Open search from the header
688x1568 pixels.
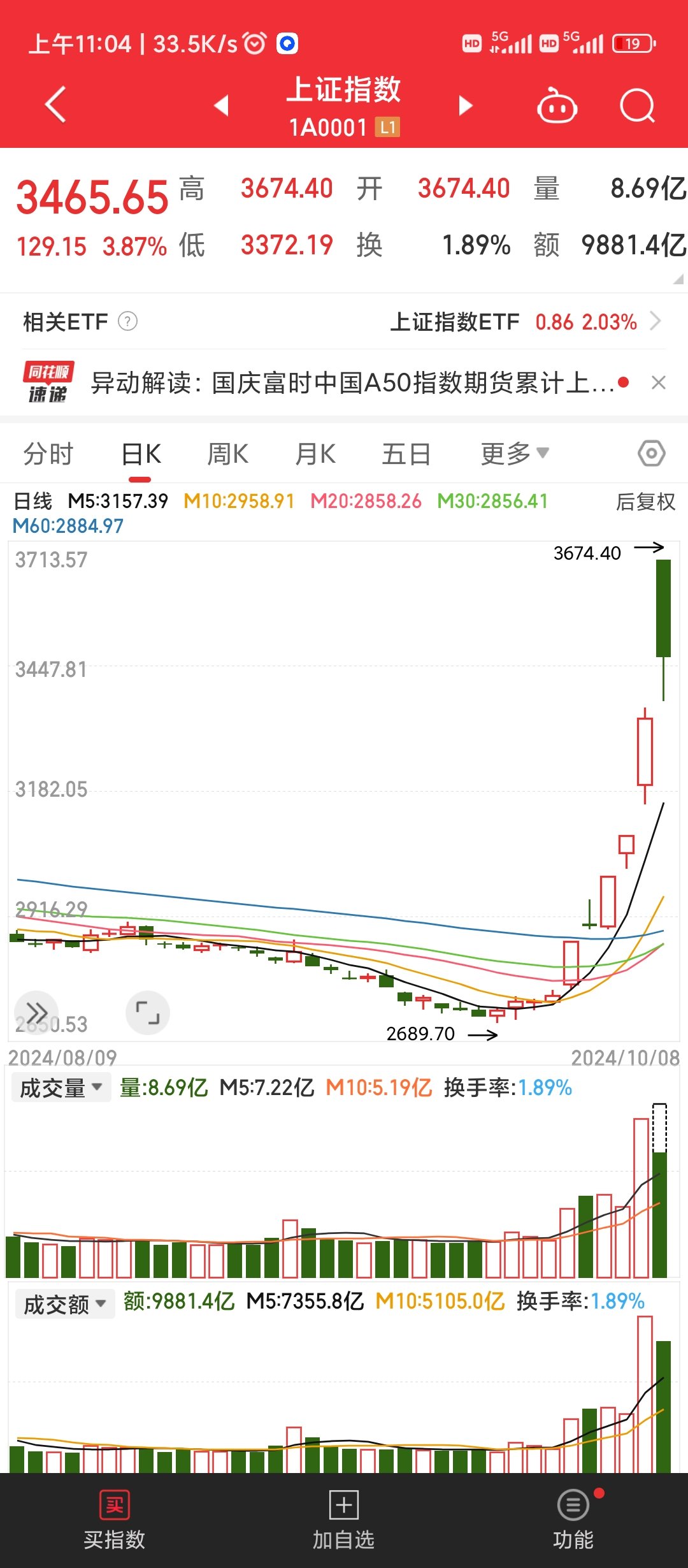[638, 105]
